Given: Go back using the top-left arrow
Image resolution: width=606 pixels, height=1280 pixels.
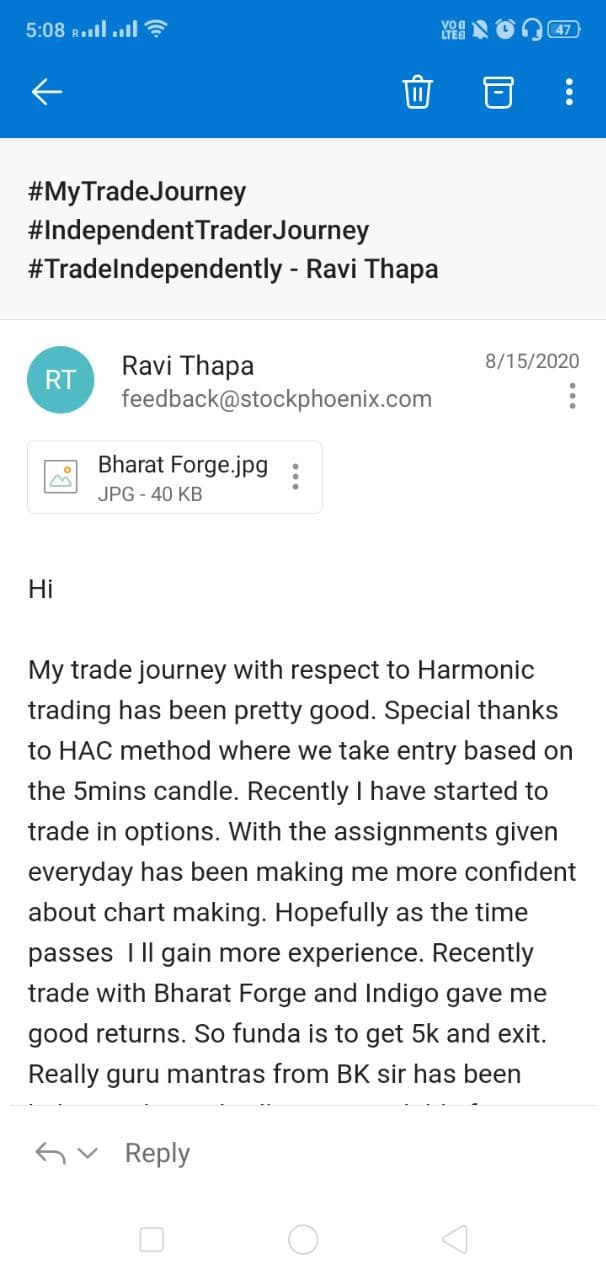Looking at the screenshot, I should coord(47,92).
